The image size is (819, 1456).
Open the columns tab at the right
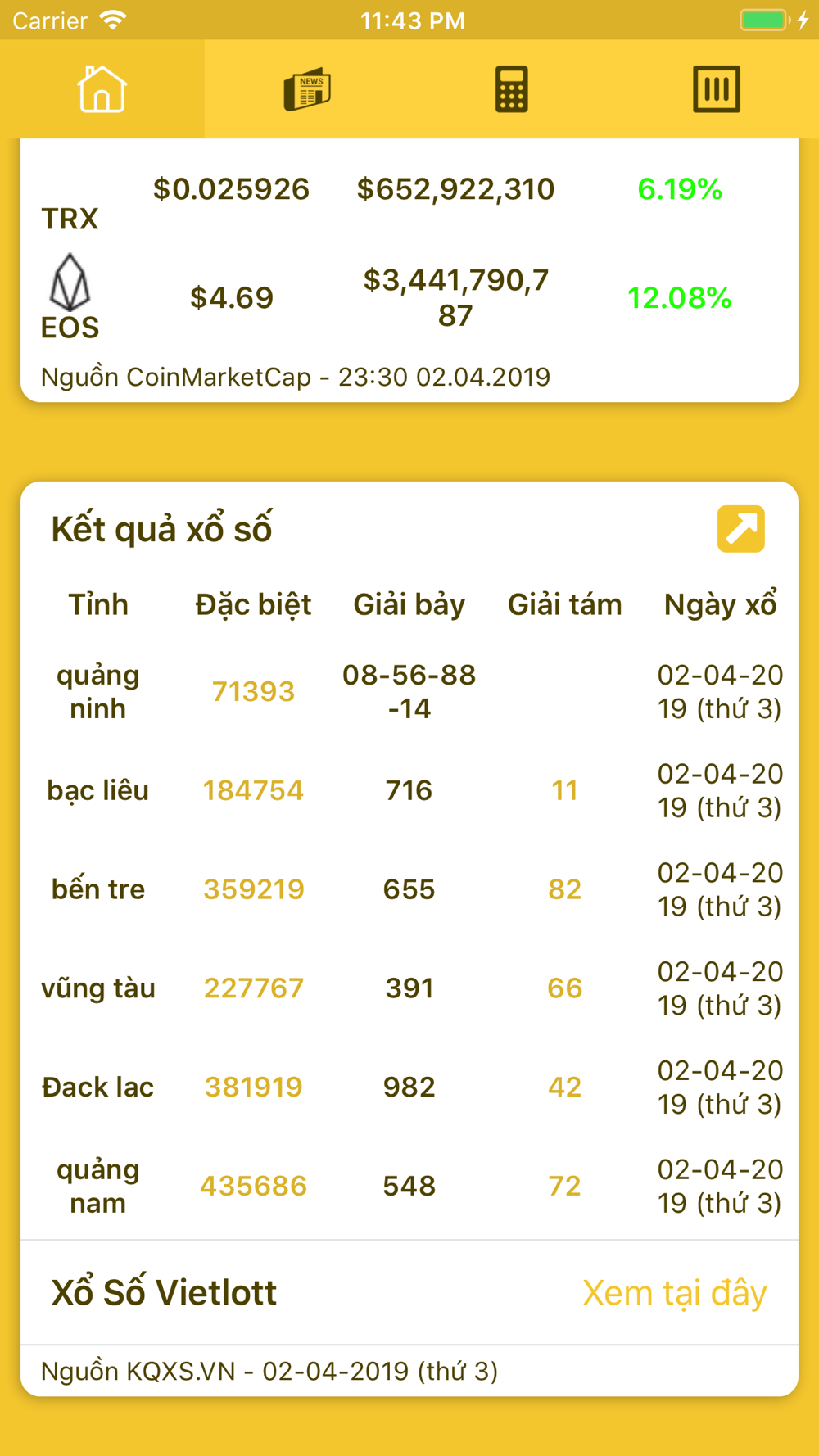coord(717,88)
